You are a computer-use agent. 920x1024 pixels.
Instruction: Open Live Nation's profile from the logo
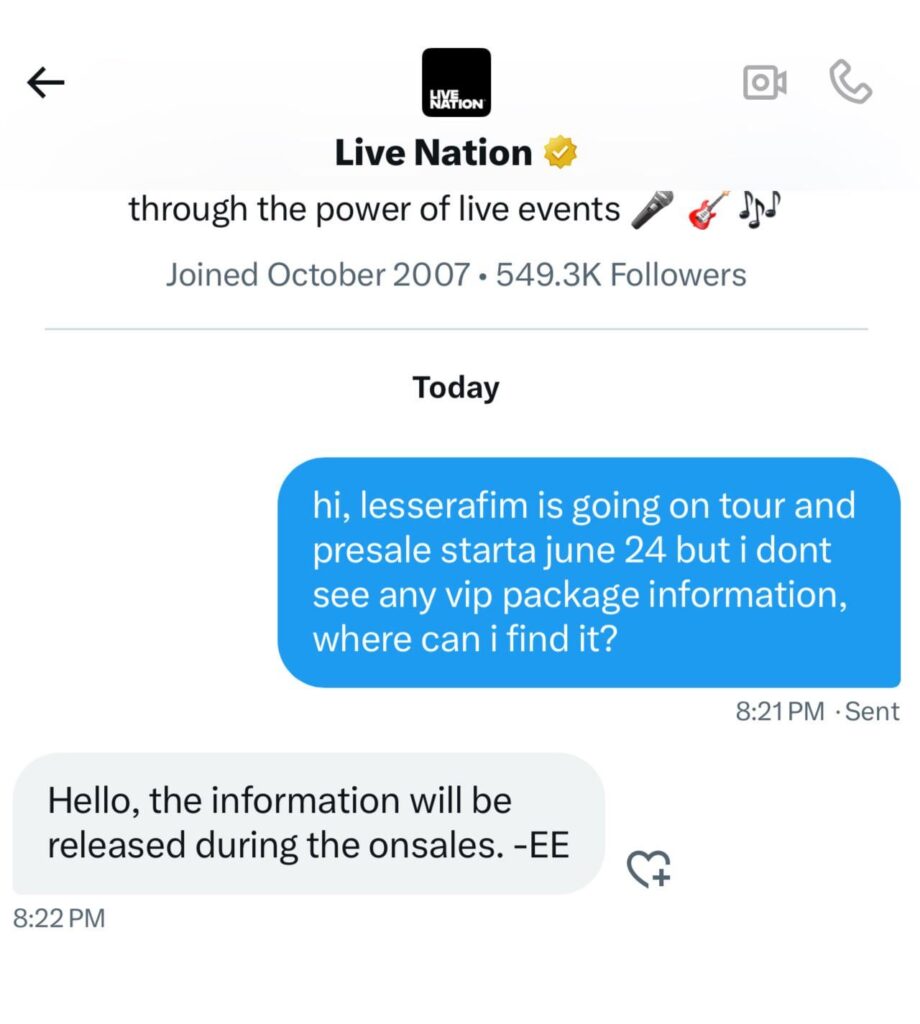pyautogui.click(x=456, y=83)
